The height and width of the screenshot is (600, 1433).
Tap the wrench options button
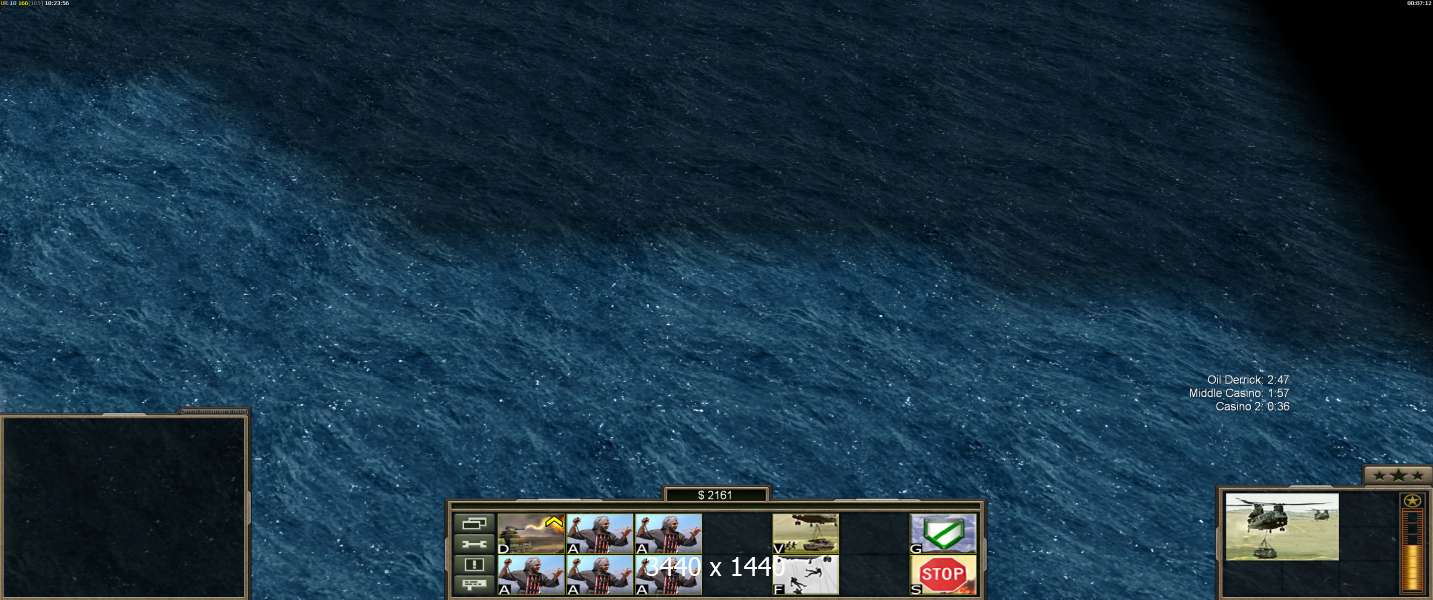pyautogui.click(x=474, y=544)
